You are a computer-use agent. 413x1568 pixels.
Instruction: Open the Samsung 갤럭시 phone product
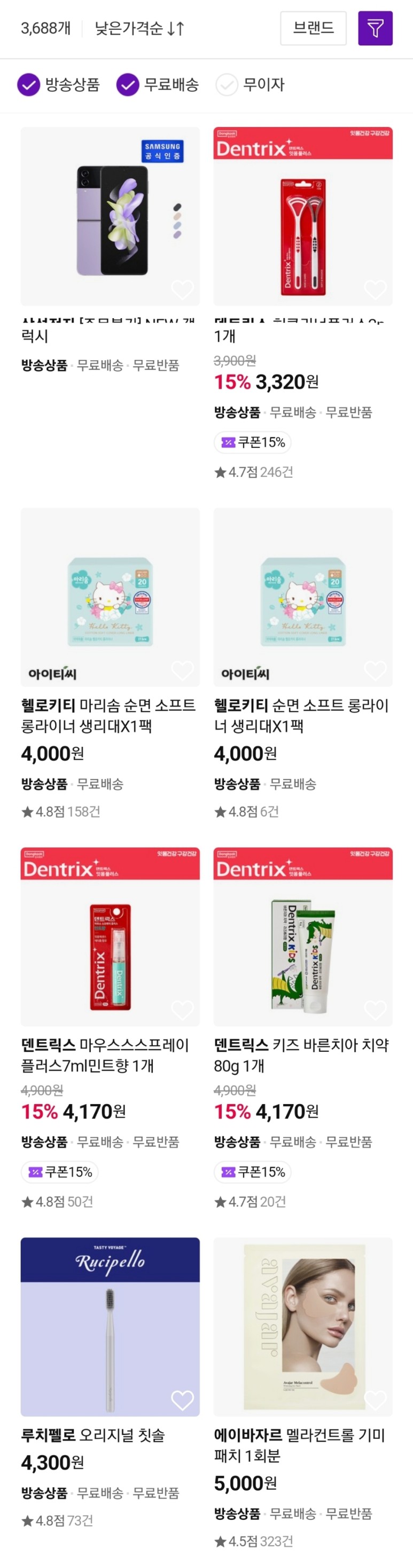coord(110,216)
